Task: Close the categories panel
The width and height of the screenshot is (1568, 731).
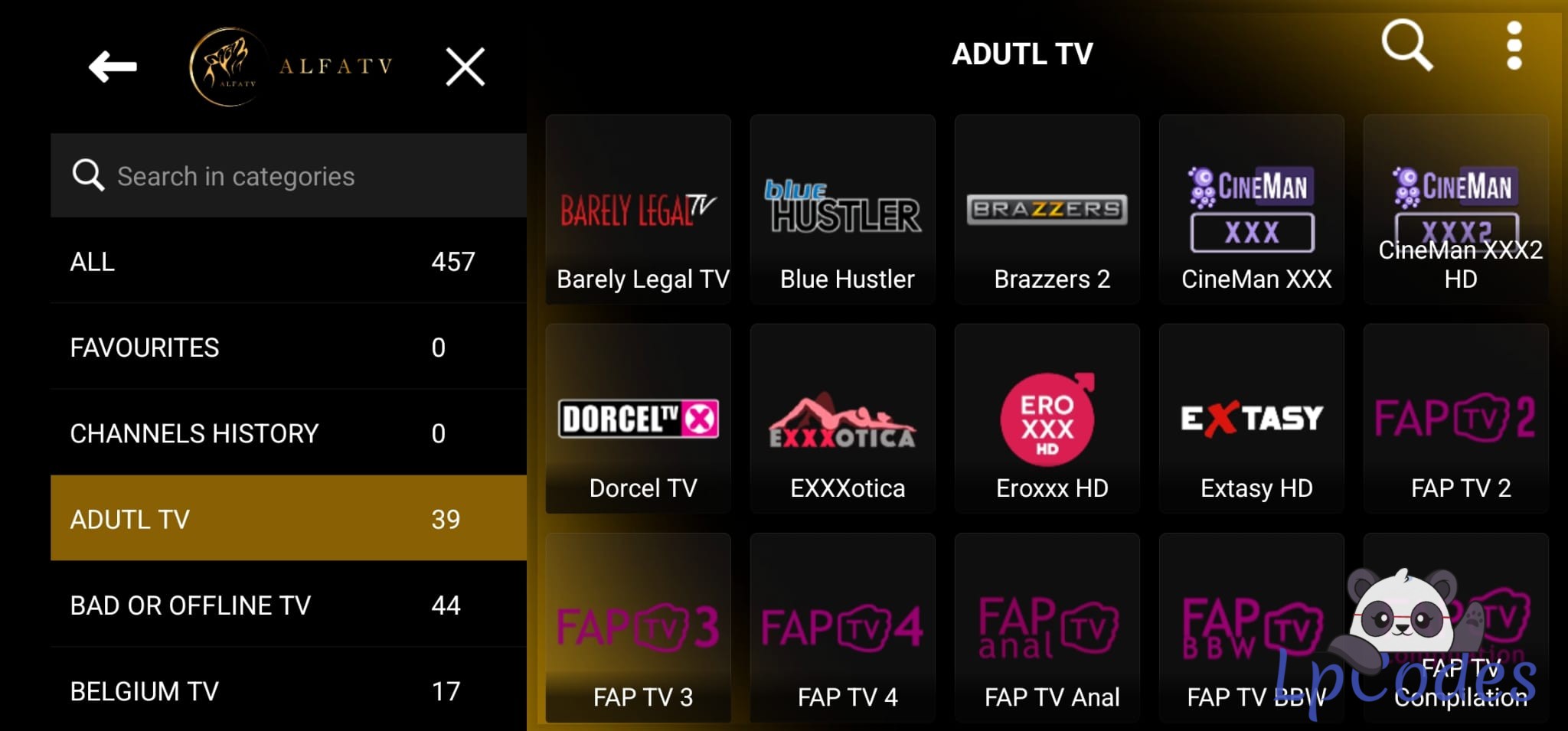Action: point(465,67)
